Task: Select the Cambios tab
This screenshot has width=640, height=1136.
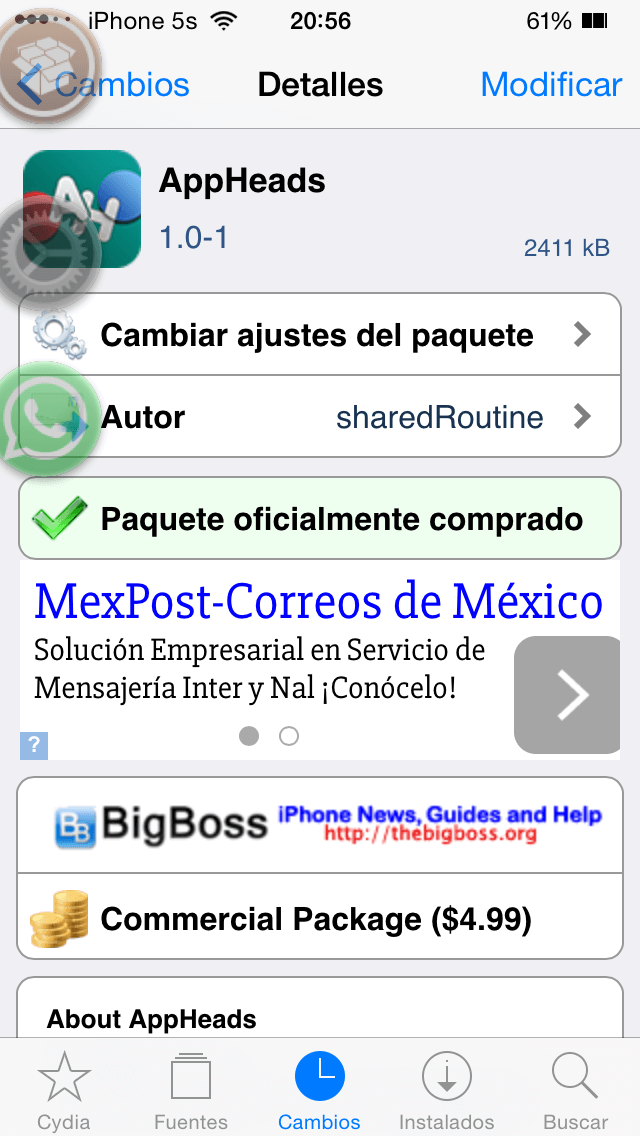Action: 320,1091
